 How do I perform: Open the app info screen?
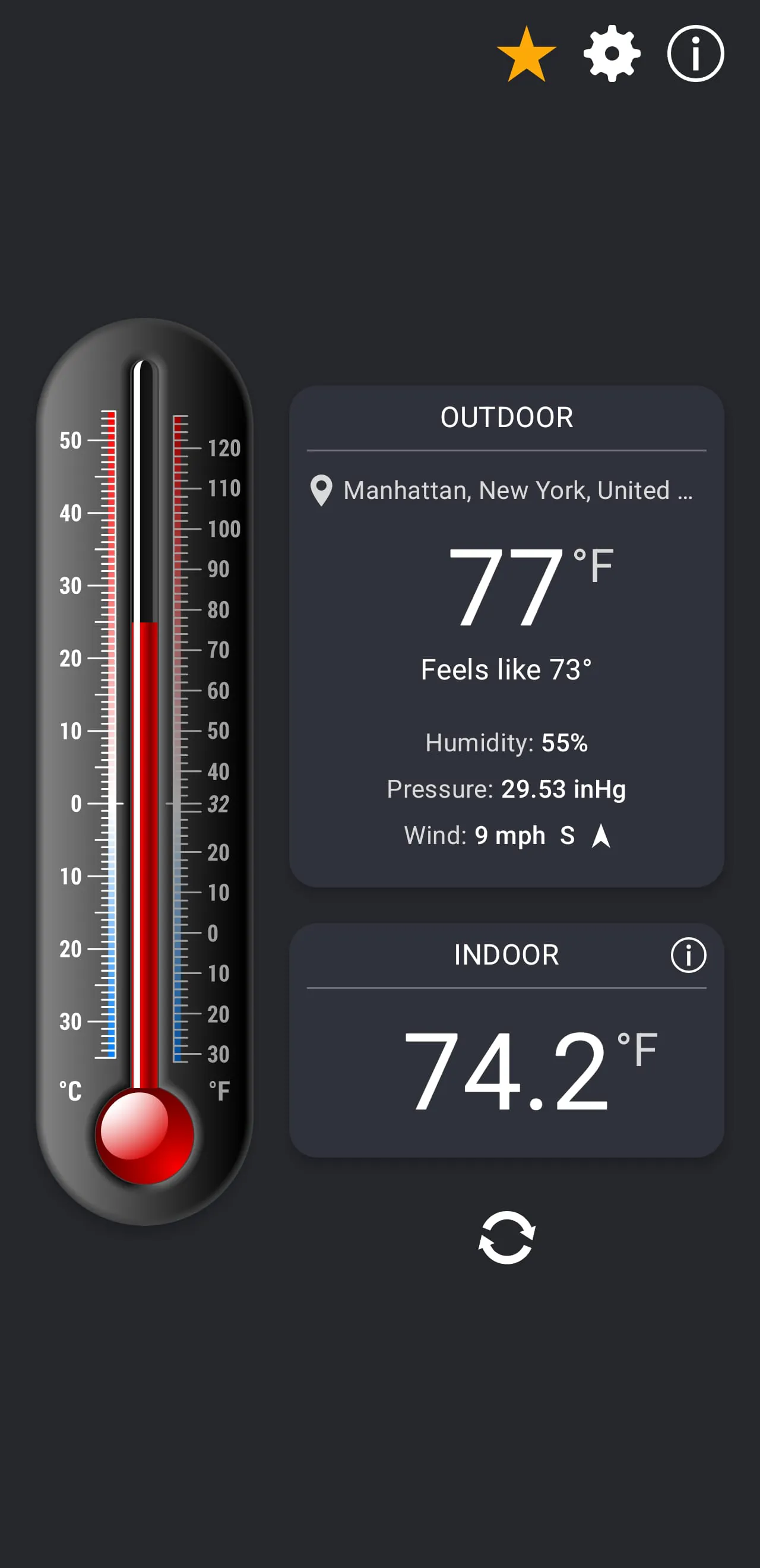pos(695,55)
